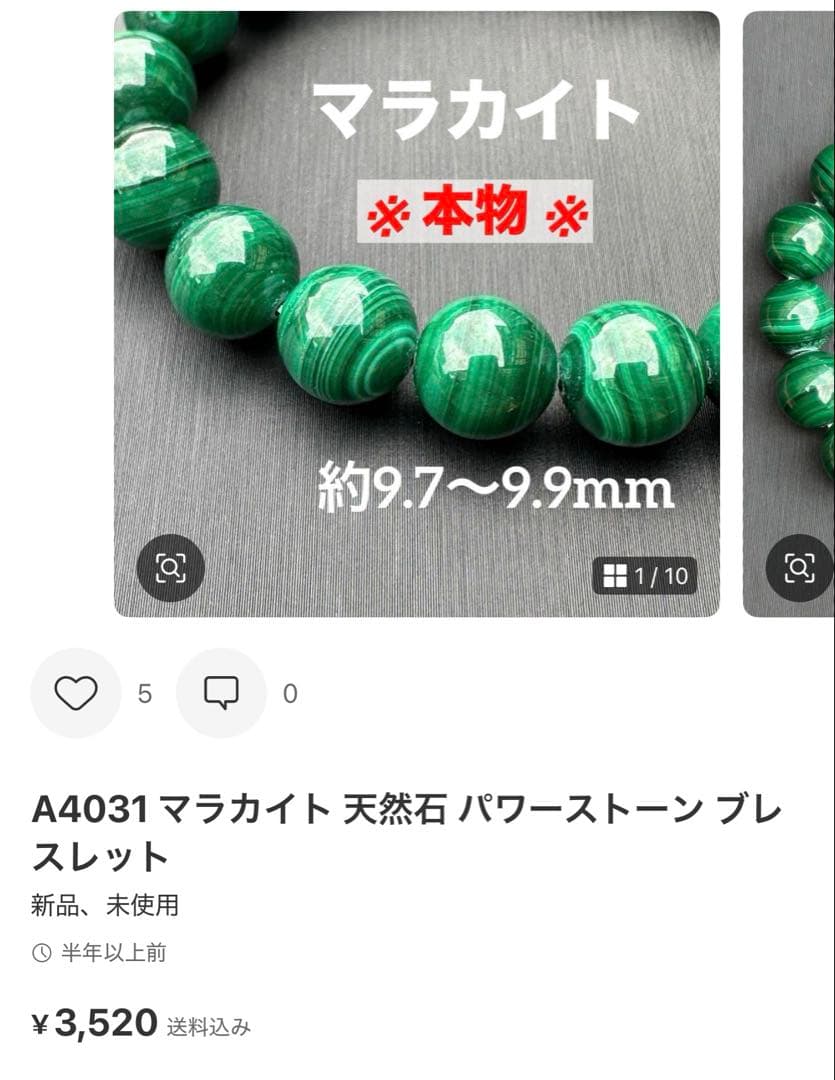Open the partially visible second product thumbnail
Image resolution: width=835 pixels, height=1080 pixels.
coord(790,300)
